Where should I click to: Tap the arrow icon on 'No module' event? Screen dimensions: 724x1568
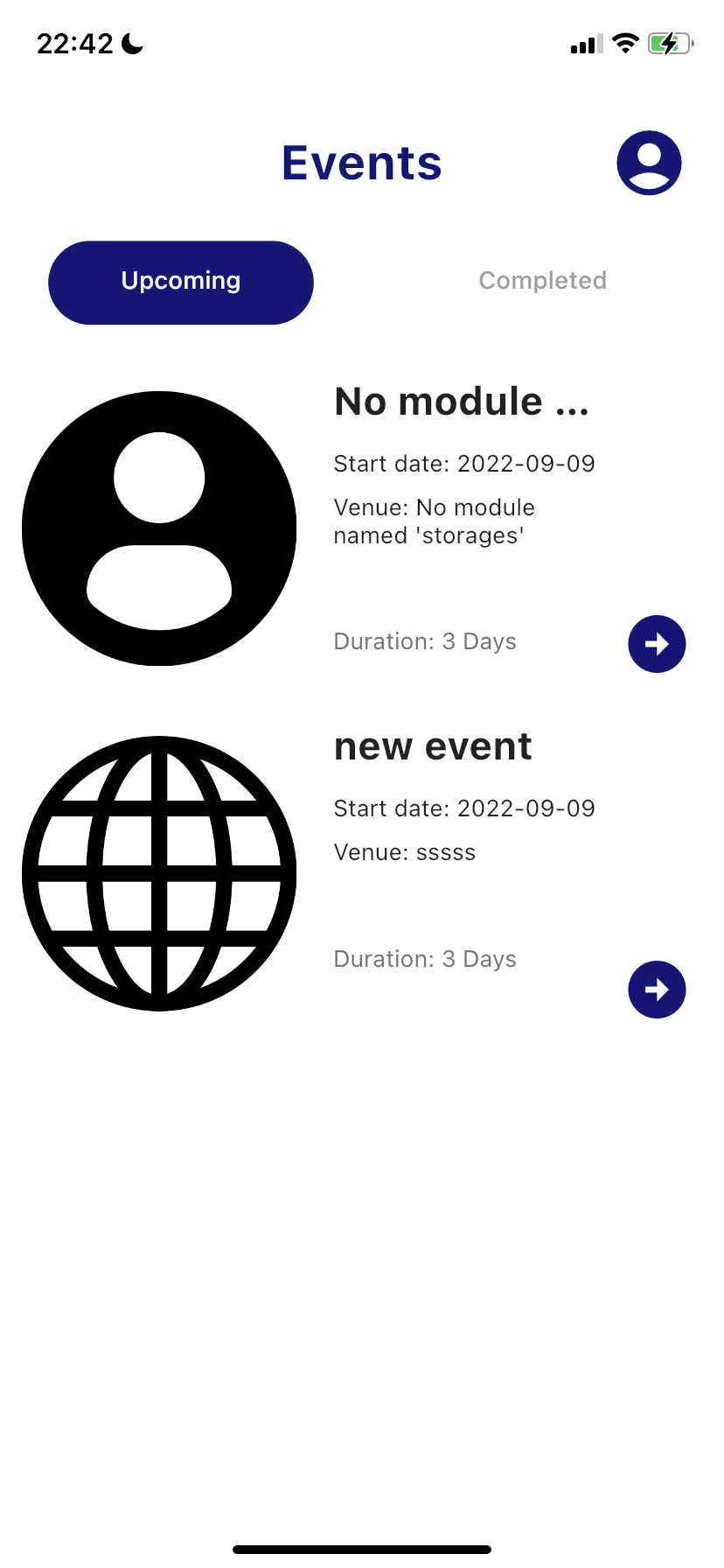coord(657,644)
